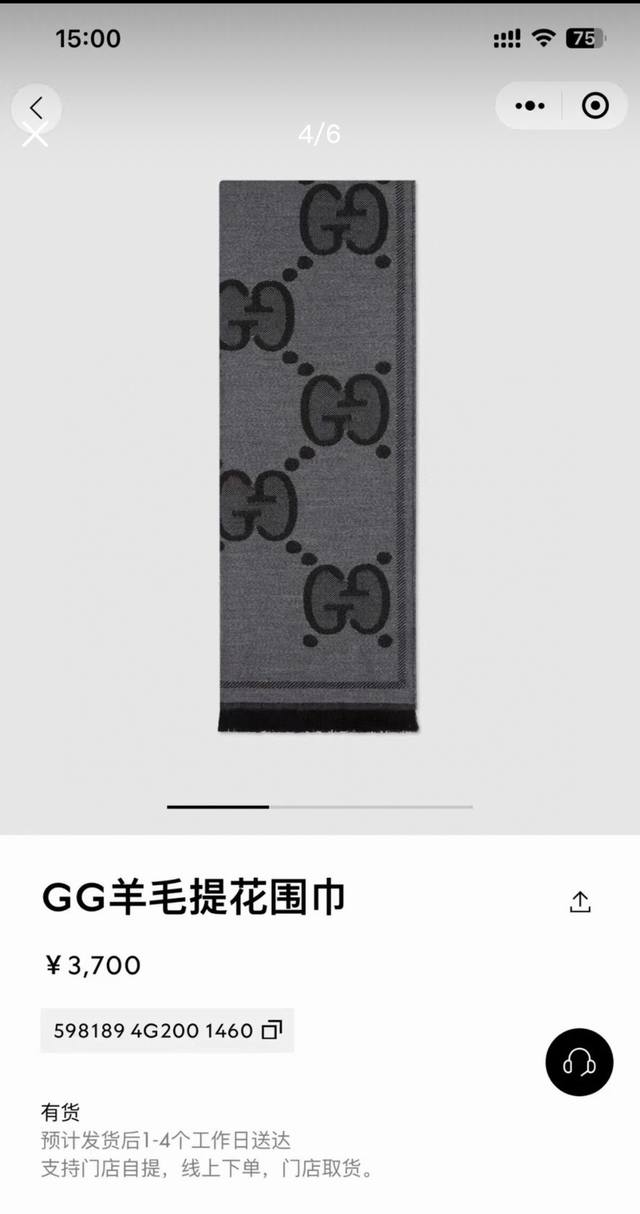Open customer service headset chat
The height and width of the screenshot is (1214, 640).
point(579,1062)
